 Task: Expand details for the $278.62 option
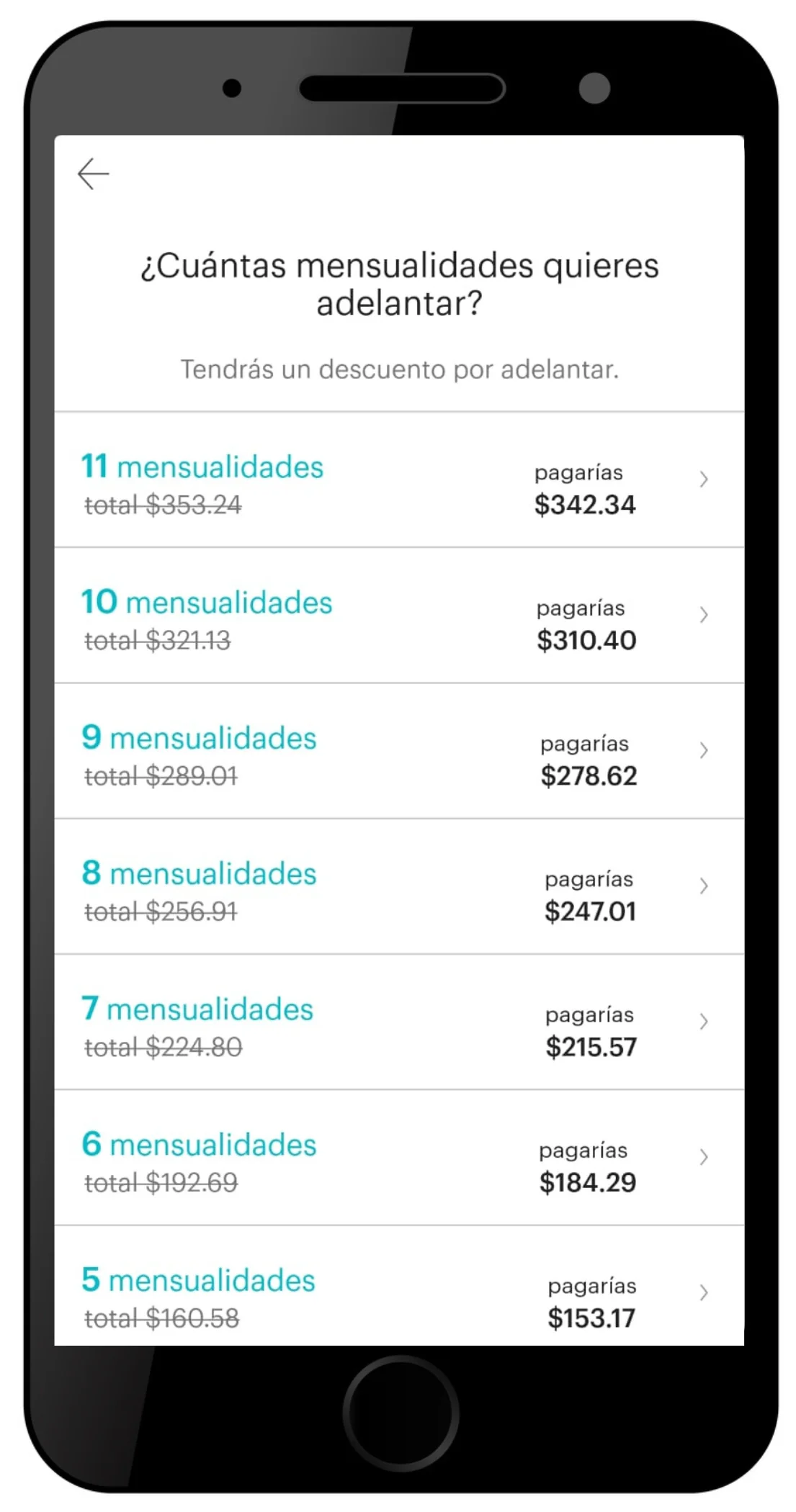tap(589, 776)
